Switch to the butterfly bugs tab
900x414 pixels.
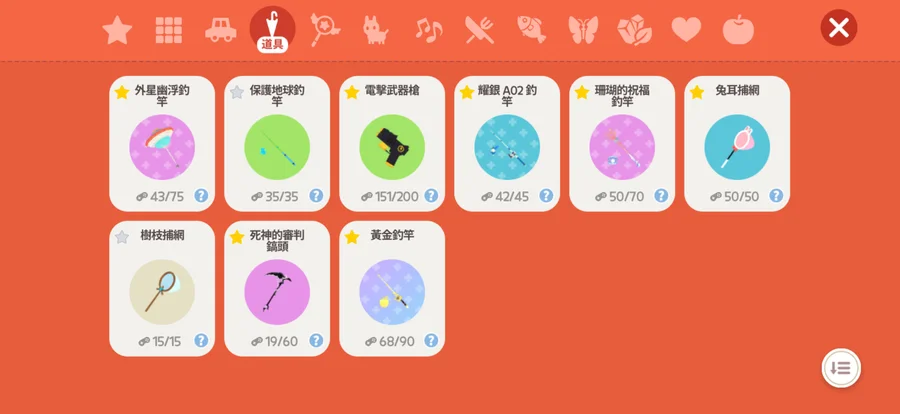tap(583, 30)
